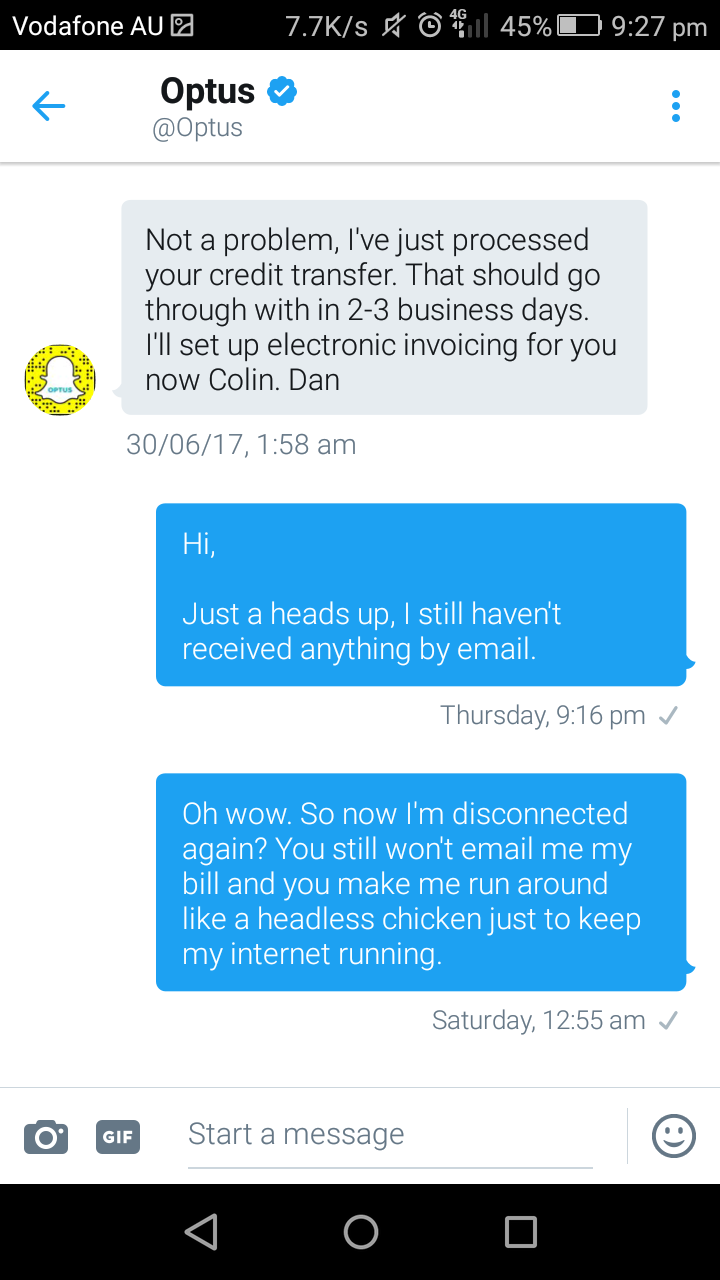Go back from the Optus conversation
The width and height of the screenshot is (720, 1280).
48,106
